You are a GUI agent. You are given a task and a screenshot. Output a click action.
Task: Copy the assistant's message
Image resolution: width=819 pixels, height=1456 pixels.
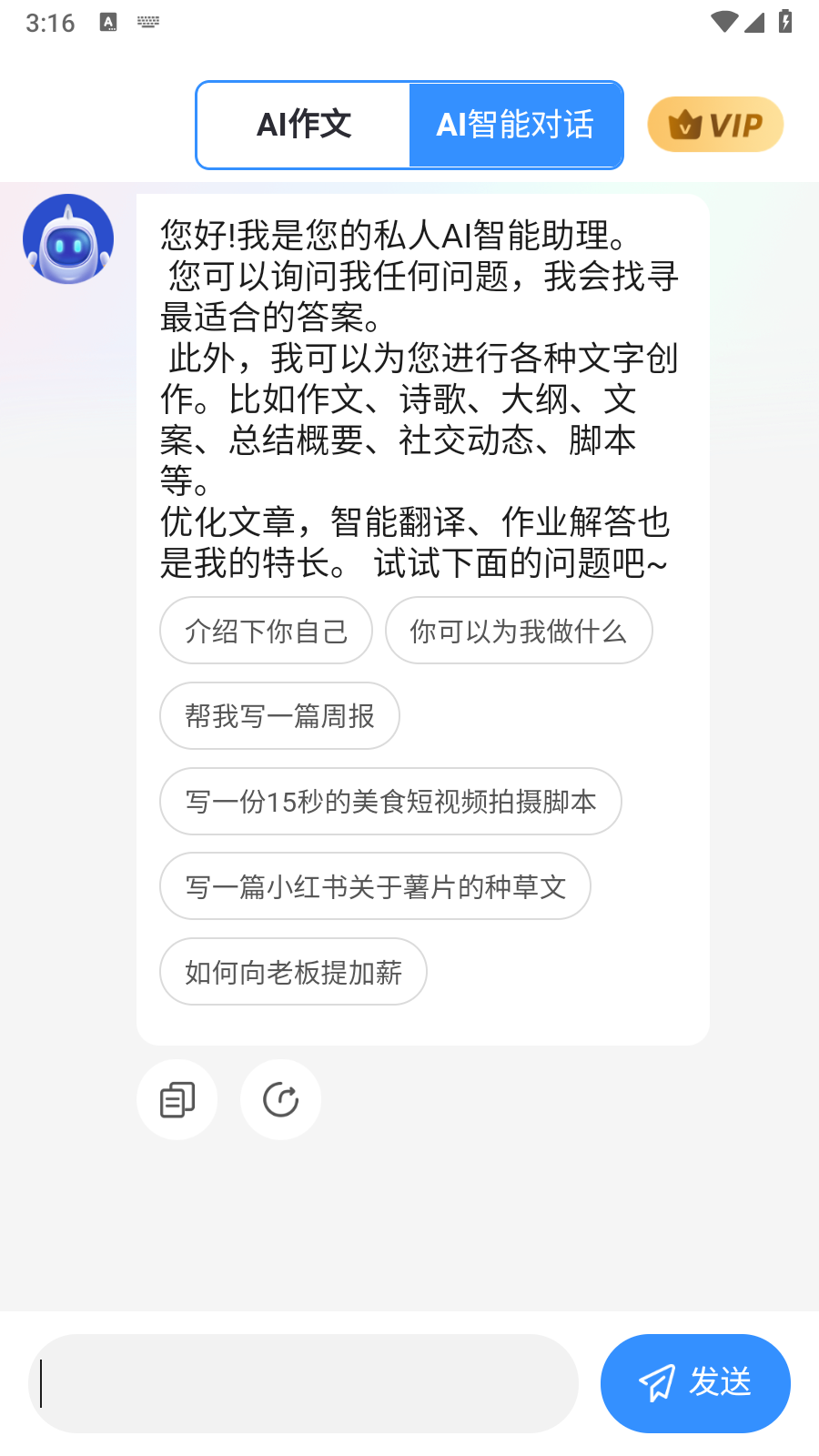click(x=177, y=1099)
